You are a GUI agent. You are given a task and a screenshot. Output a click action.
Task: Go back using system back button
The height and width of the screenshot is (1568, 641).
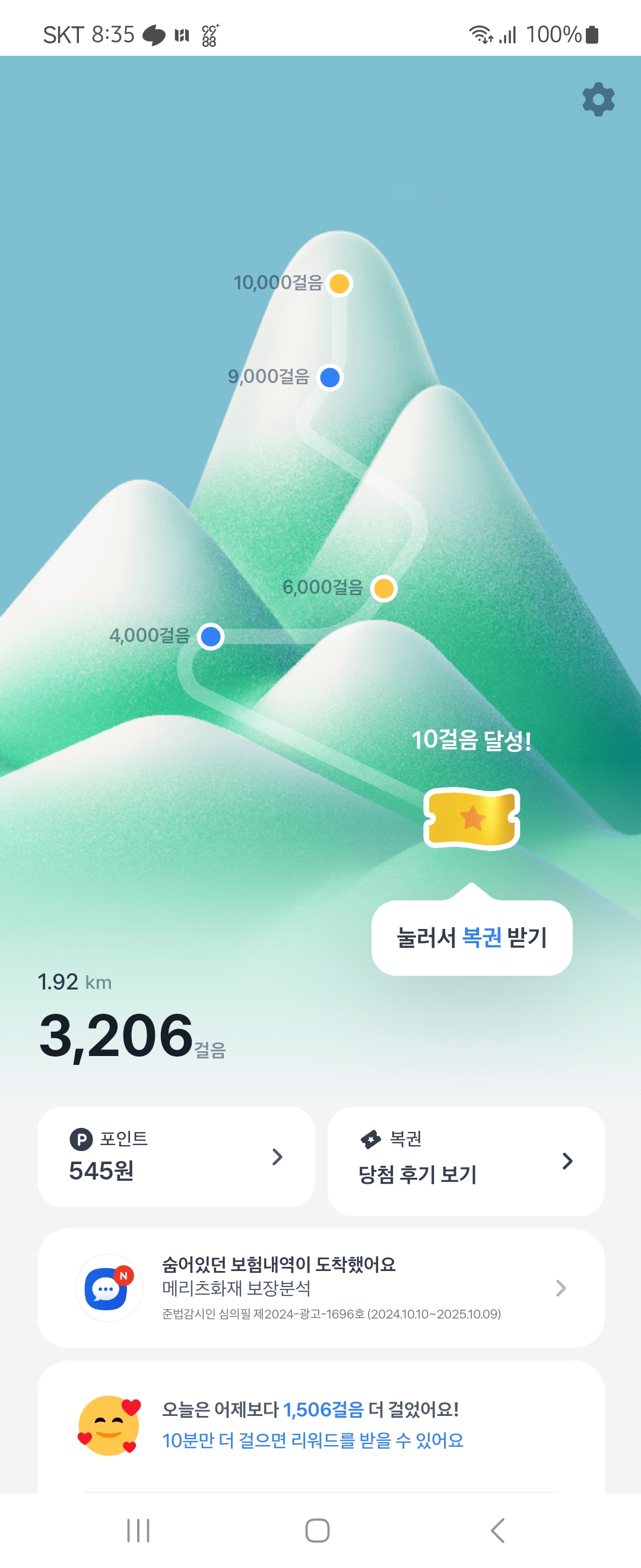click(x=498, y=1529)
